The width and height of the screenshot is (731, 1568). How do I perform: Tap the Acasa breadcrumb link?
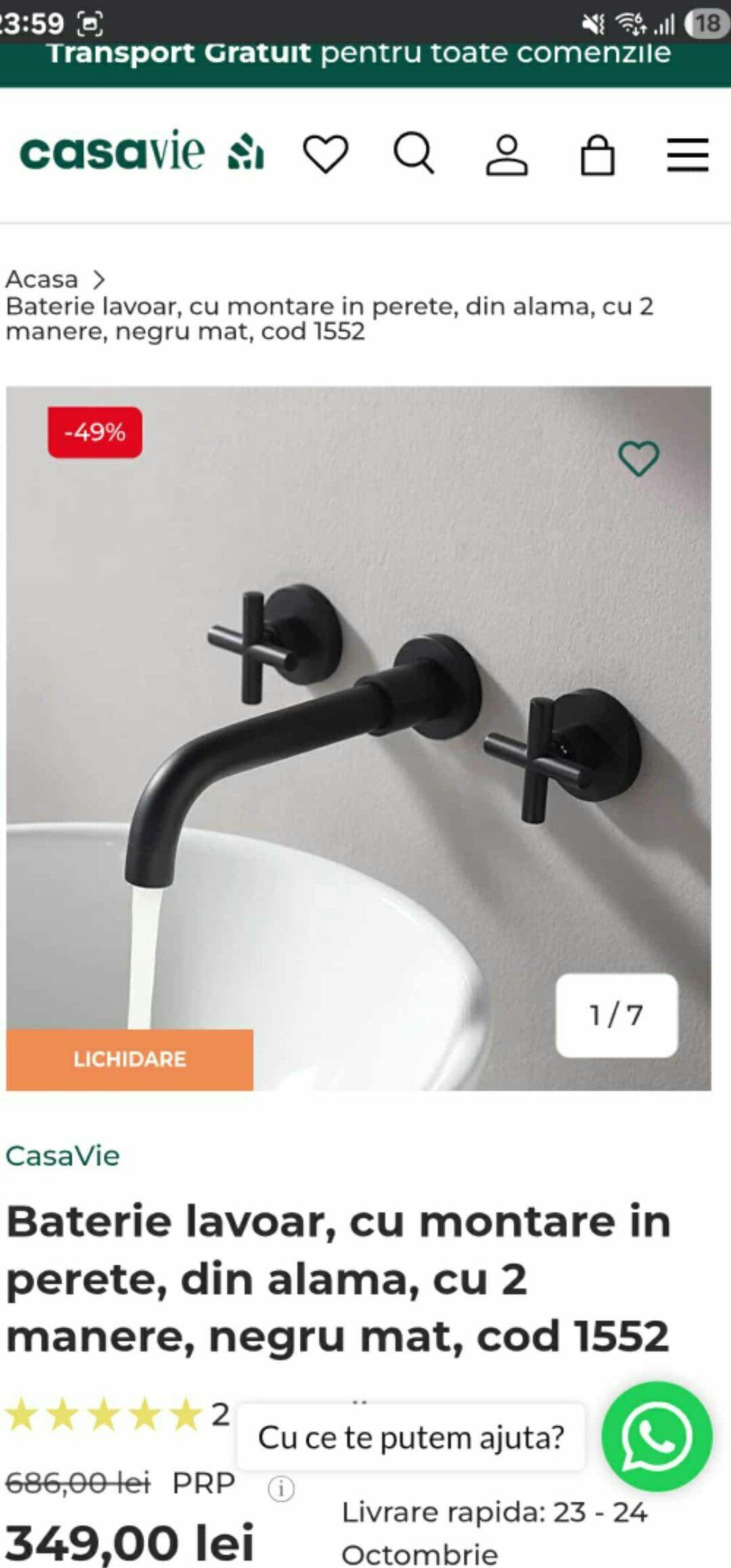click(x=42, y=279)
